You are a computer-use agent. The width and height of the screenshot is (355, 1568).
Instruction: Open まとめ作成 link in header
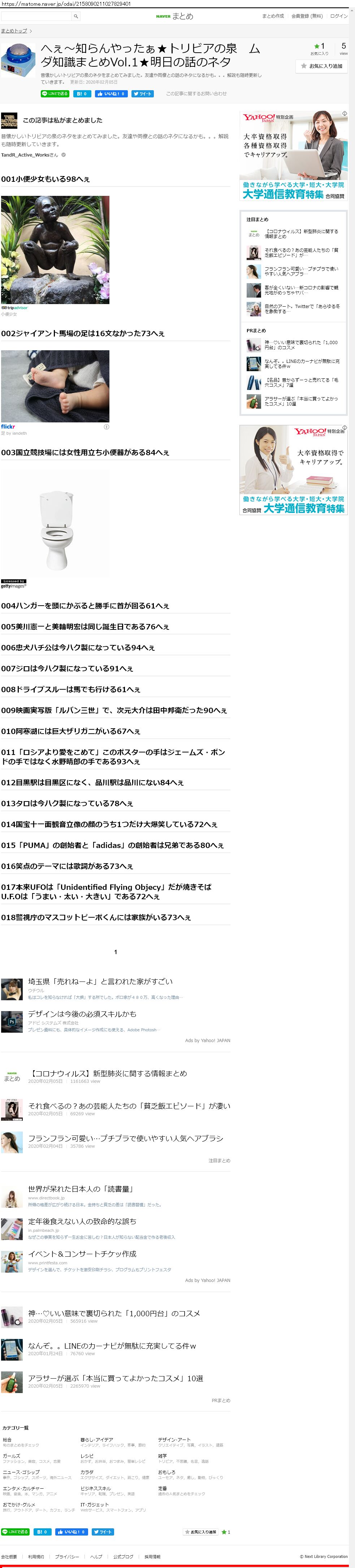[273, 16]
